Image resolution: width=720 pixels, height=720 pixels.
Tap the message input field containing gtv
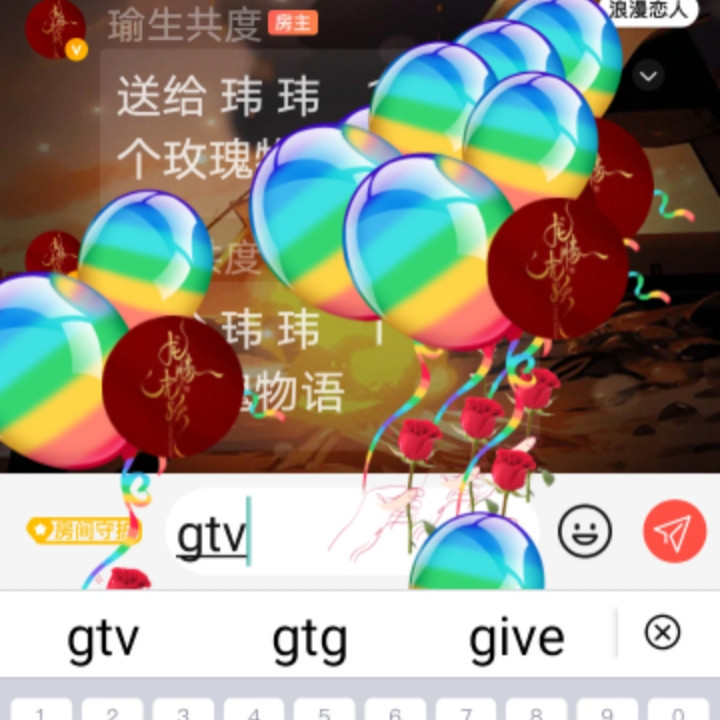354,531
